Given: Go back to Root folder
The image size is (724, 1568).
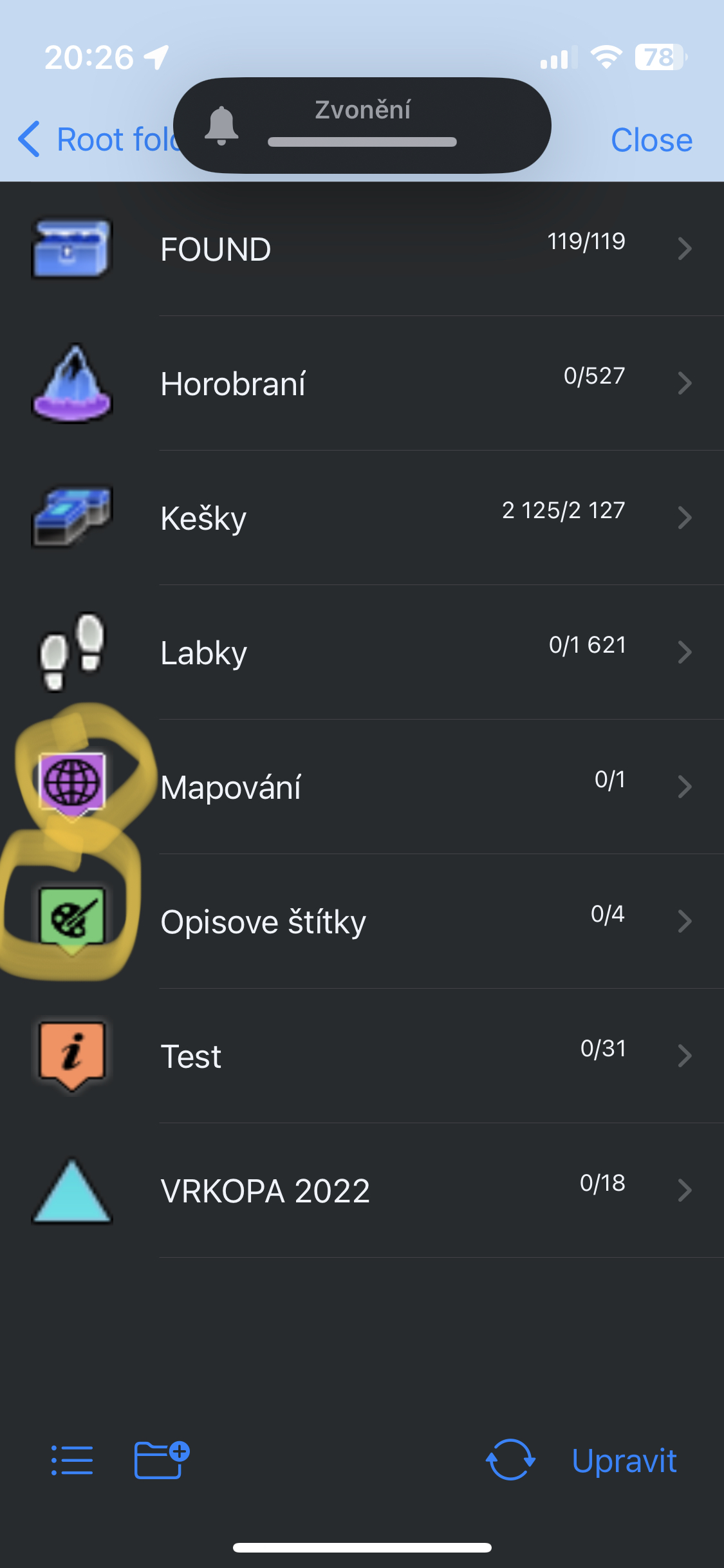Looking at the screenshot, I should pos(97,140).
